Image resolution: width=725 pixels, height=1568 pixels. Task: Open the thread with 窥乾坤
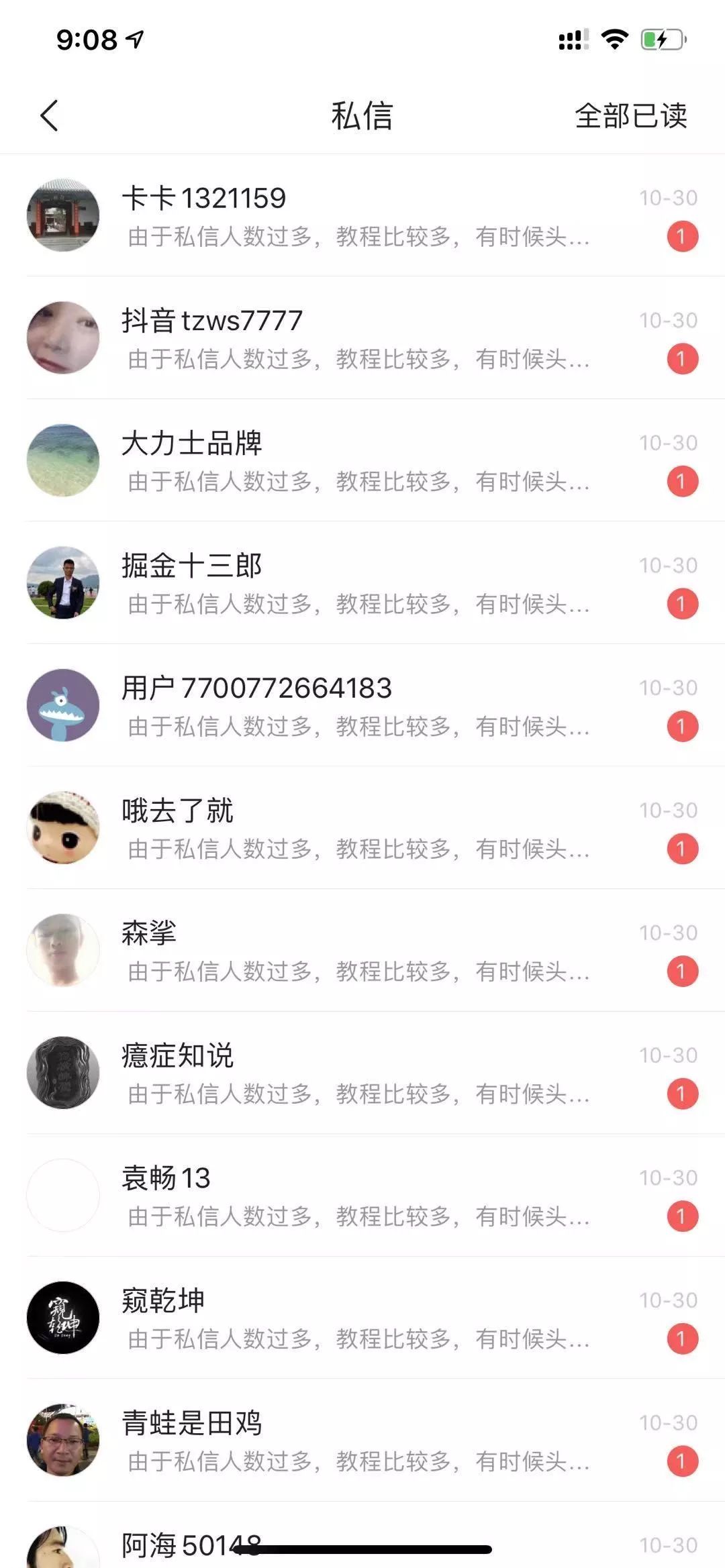(x=362, y=1317)
